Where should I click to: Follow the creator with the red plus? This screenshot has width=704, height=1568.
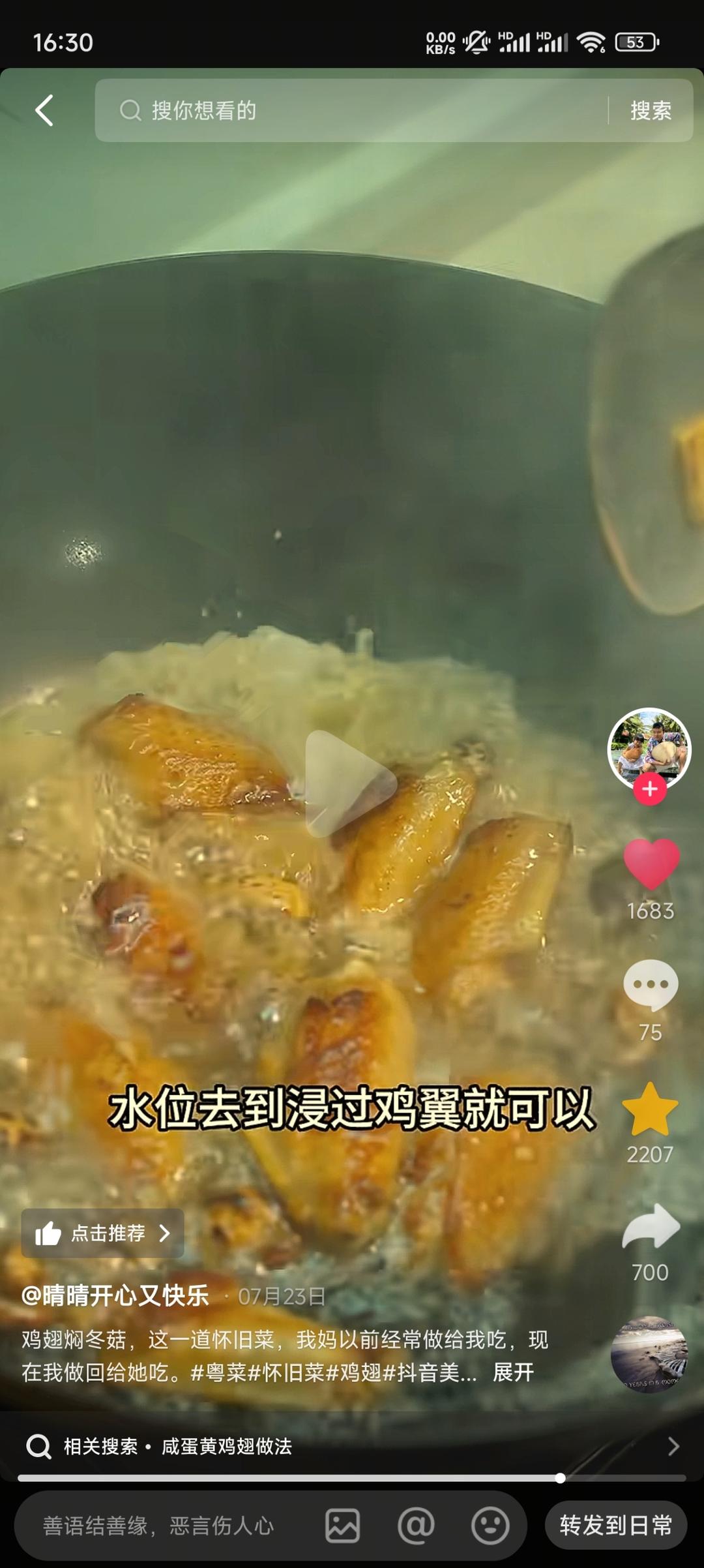650,789
